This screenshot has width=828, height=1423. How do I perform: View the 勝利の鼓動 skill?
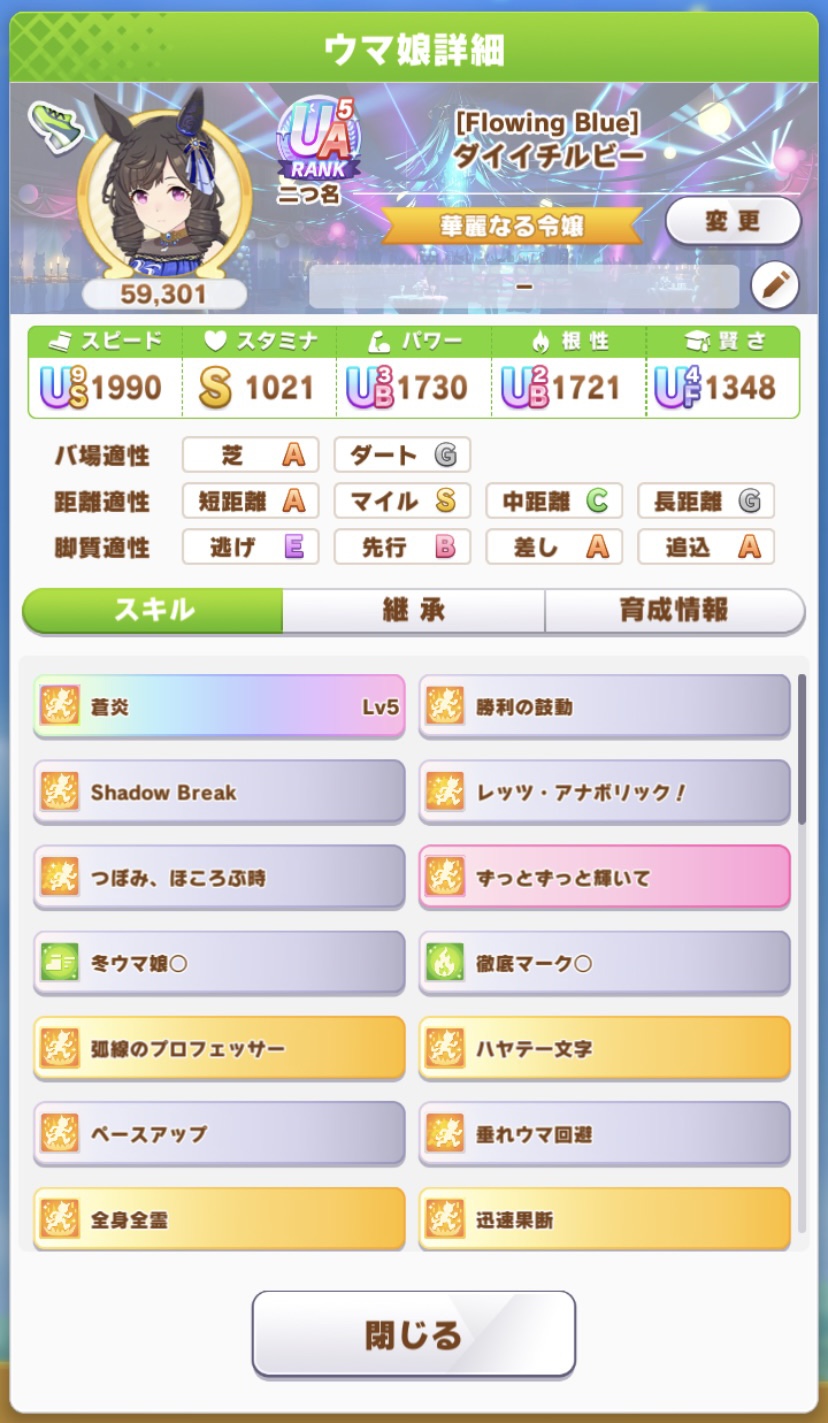pos(604,707)
